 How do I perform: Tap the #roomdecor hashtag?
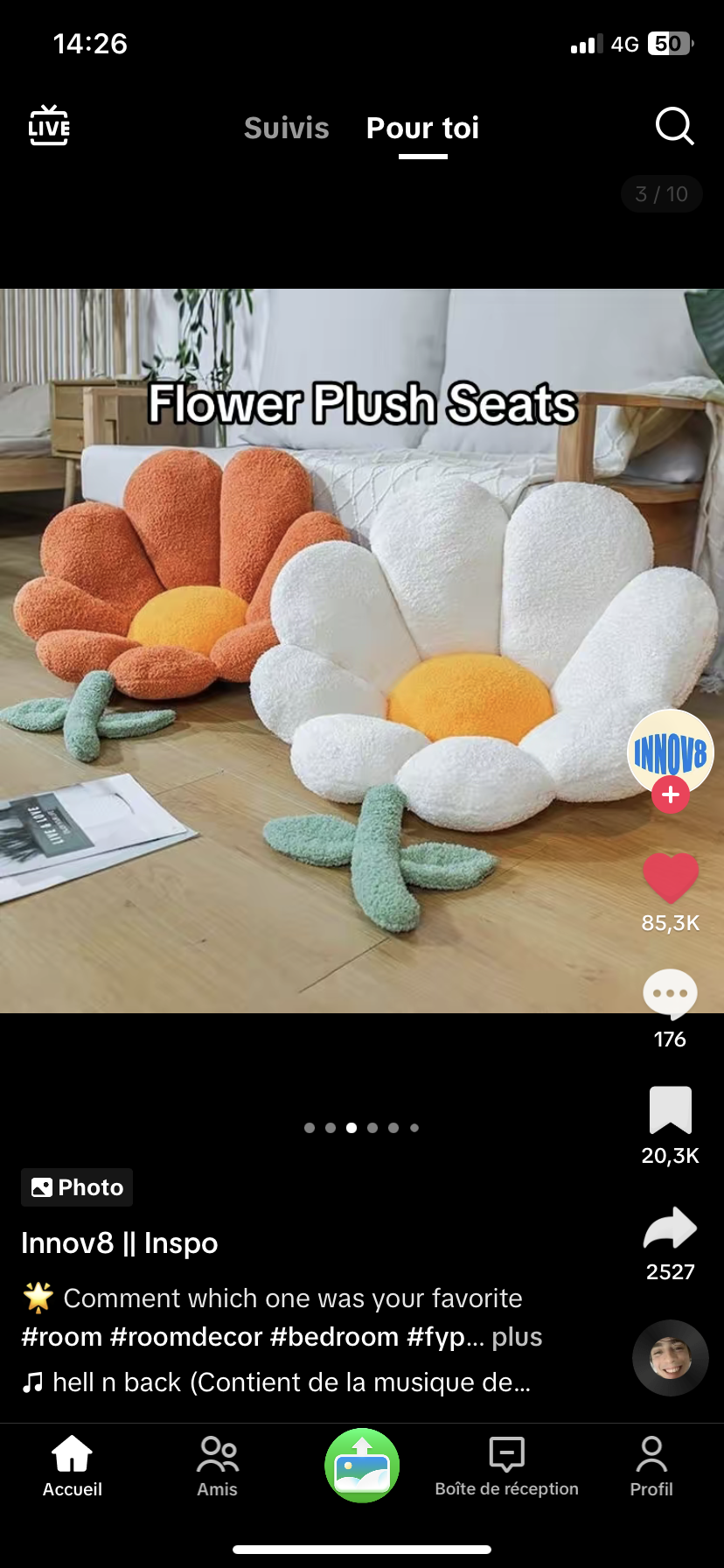[x=186, y=1337]
